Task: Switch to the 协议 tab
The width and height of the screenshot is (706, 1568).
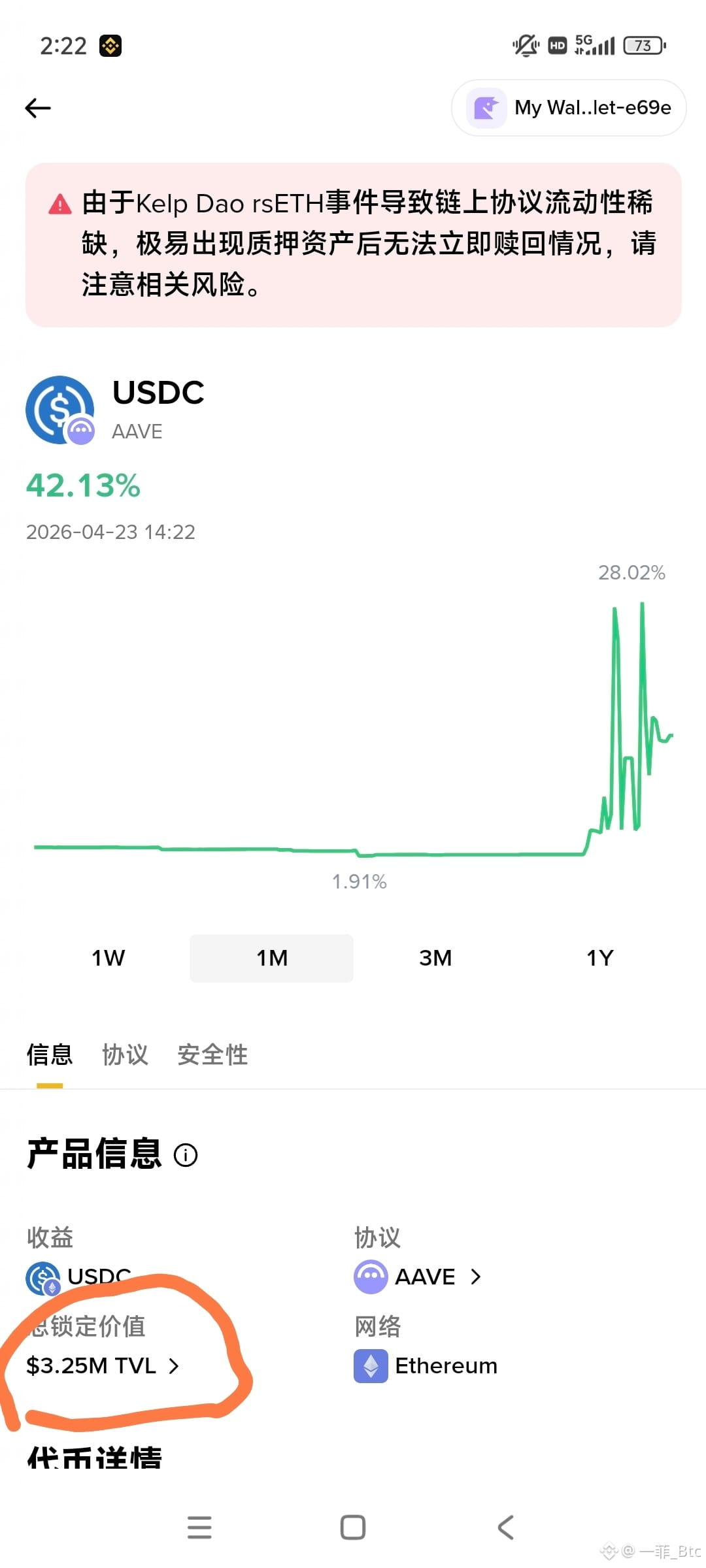Action: [125, 1054]
